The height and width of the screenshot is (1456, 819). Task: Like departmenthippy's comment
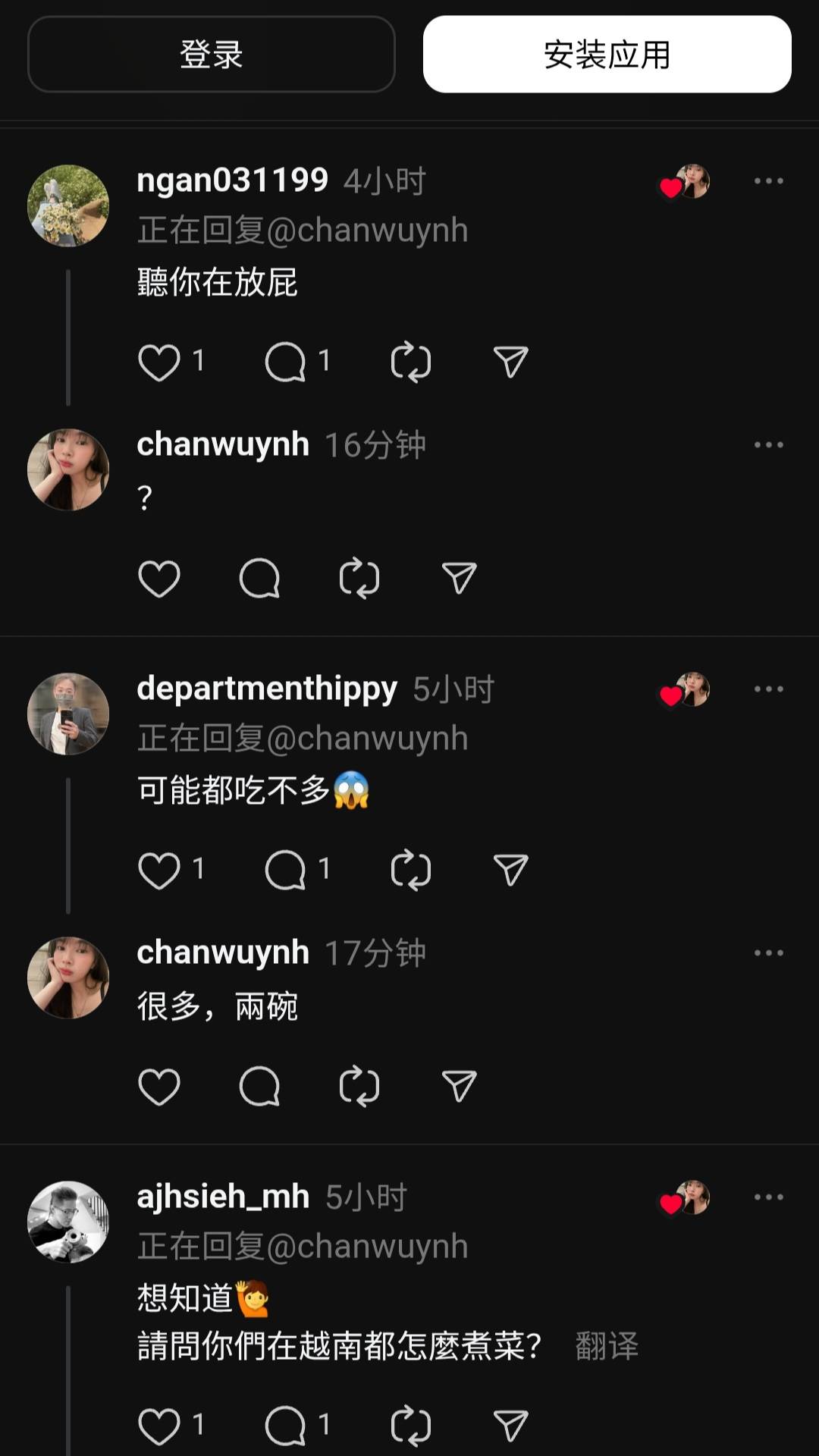coord(159,870)
